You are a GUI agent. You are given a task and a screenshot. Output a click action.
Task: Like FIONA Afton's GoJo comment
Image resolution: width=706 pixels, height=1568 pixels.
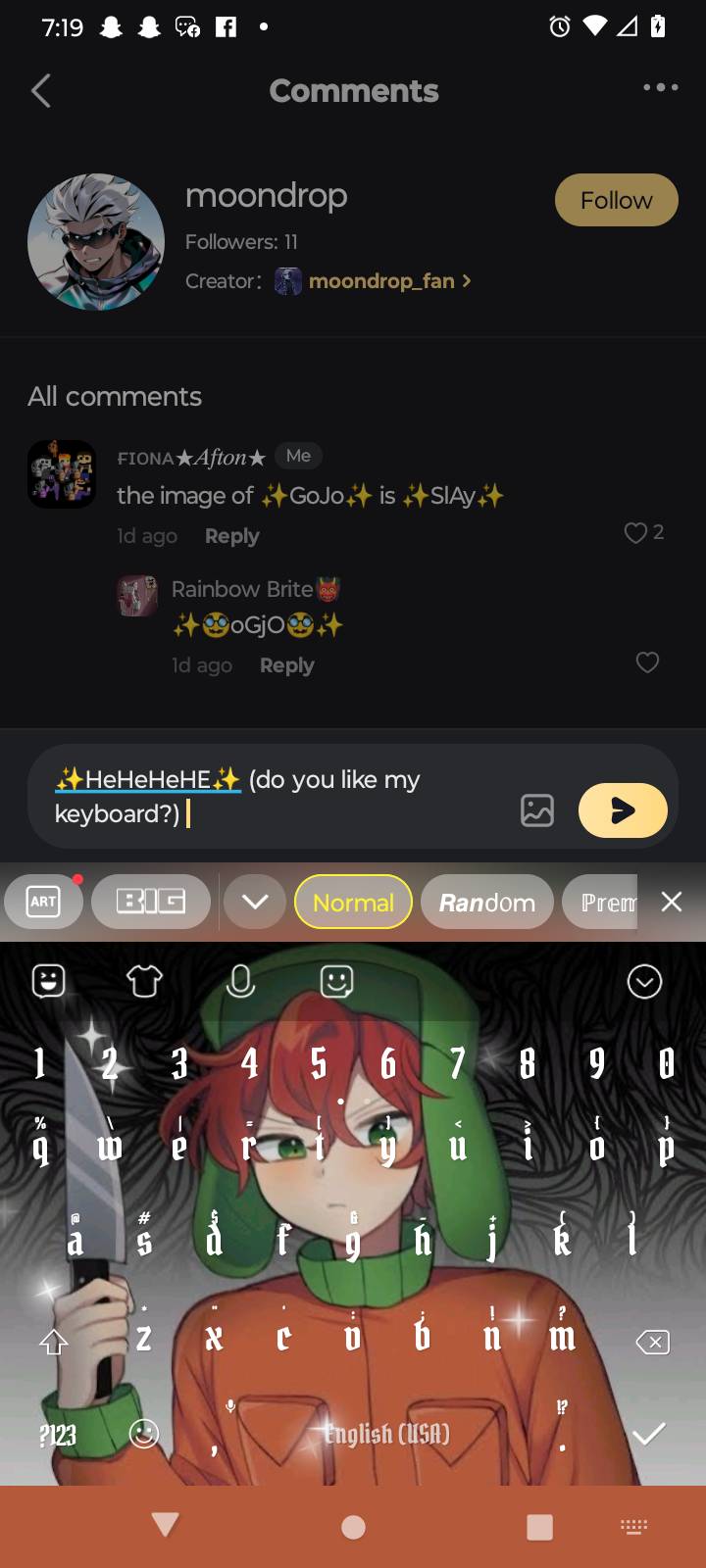pos(636,532)
